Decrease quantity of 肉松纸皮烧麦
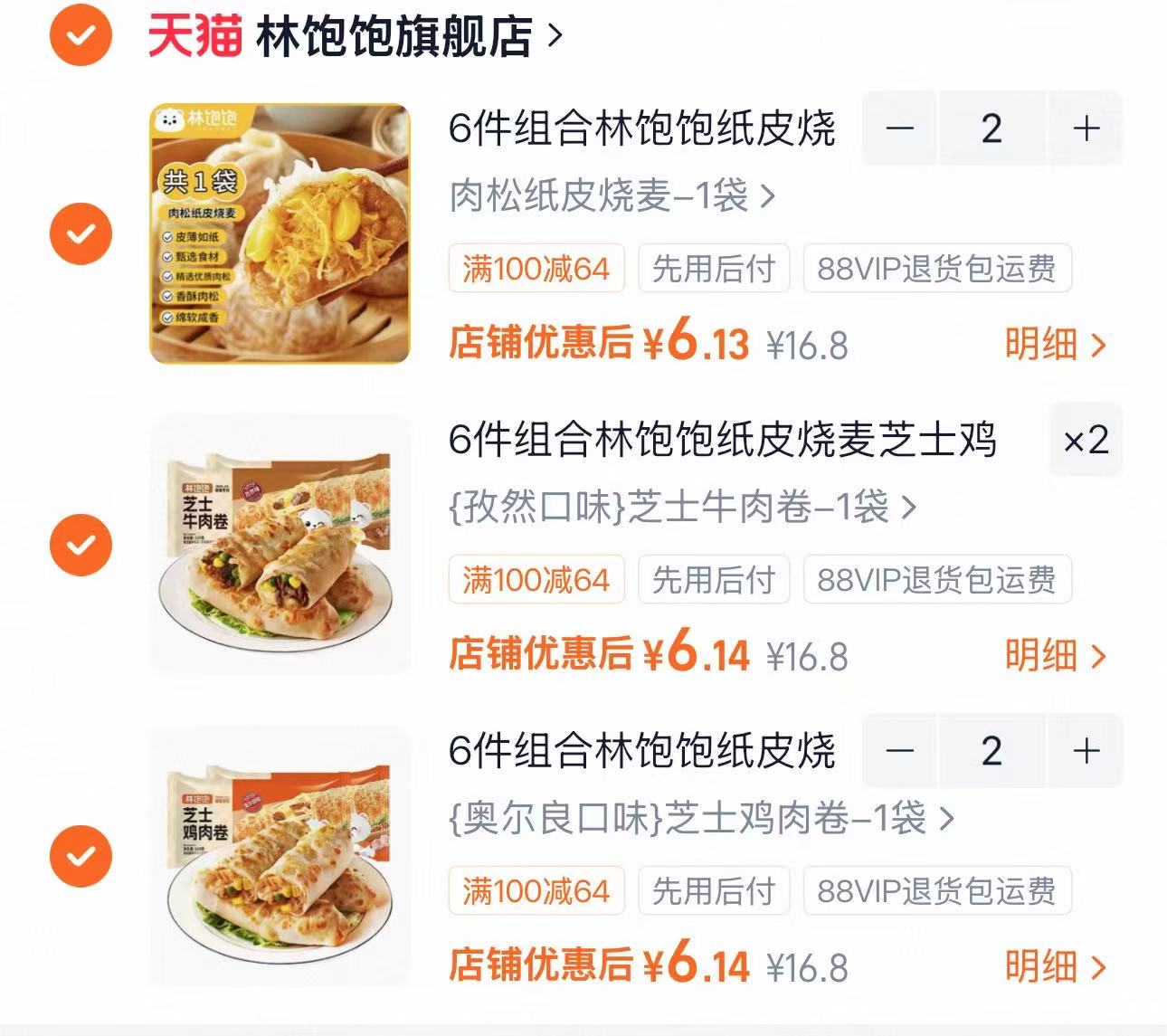 click(x=900, y=128)
